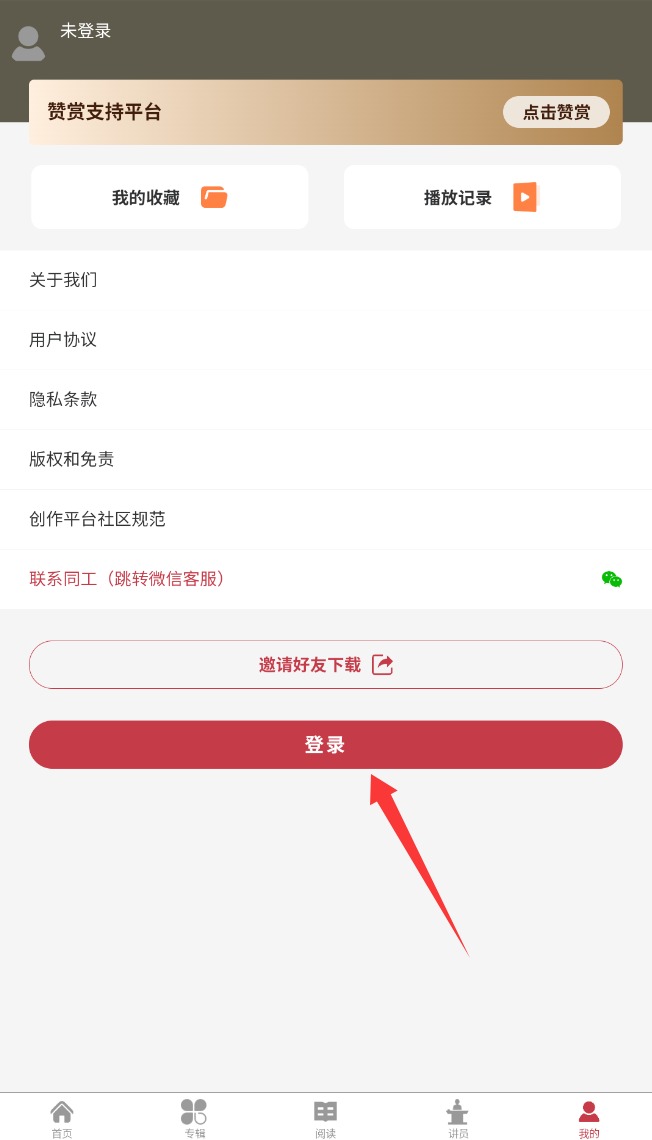The height and width of the screenshot is (1140, 652).
Task: Tap the 未登录 profile avatar
Action: click(x=28, y=44)
